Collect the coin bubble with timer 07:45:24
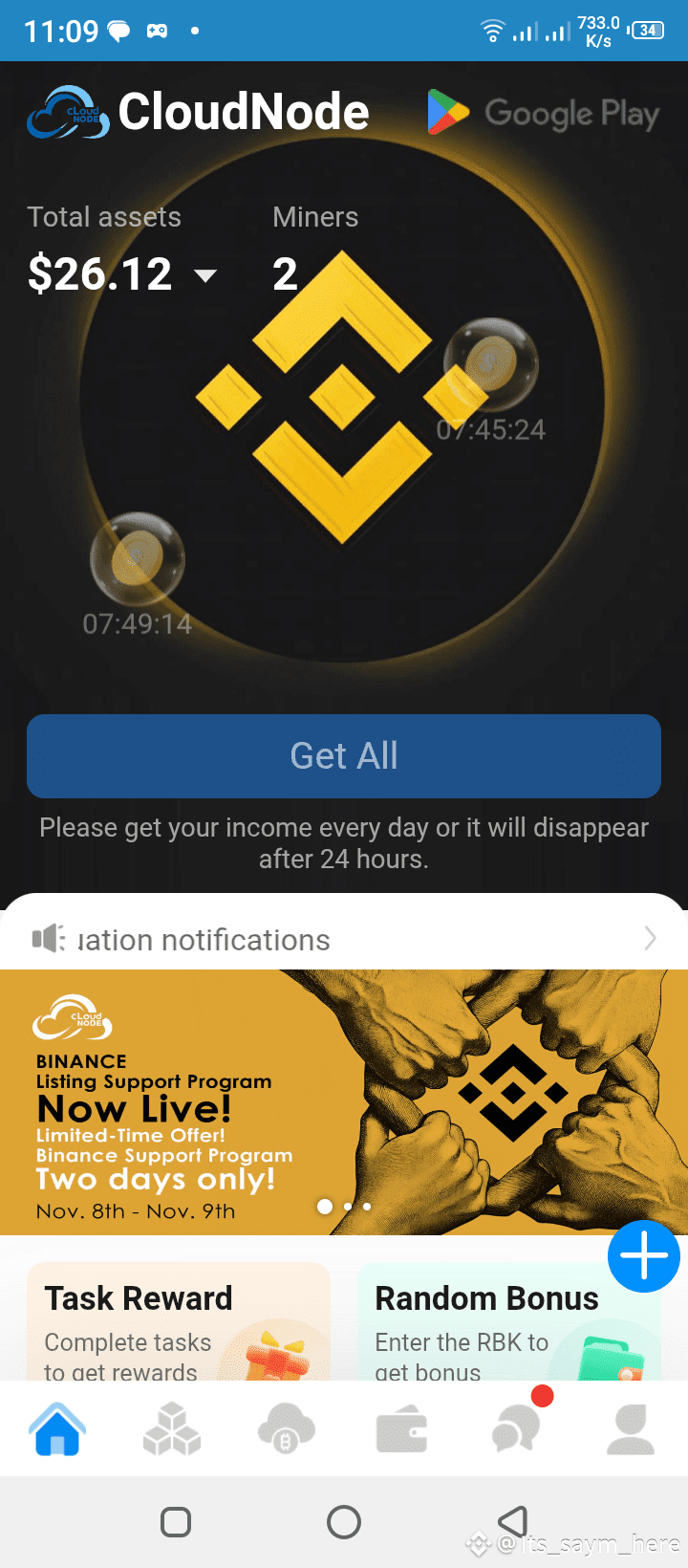 (x=491, y=364)
